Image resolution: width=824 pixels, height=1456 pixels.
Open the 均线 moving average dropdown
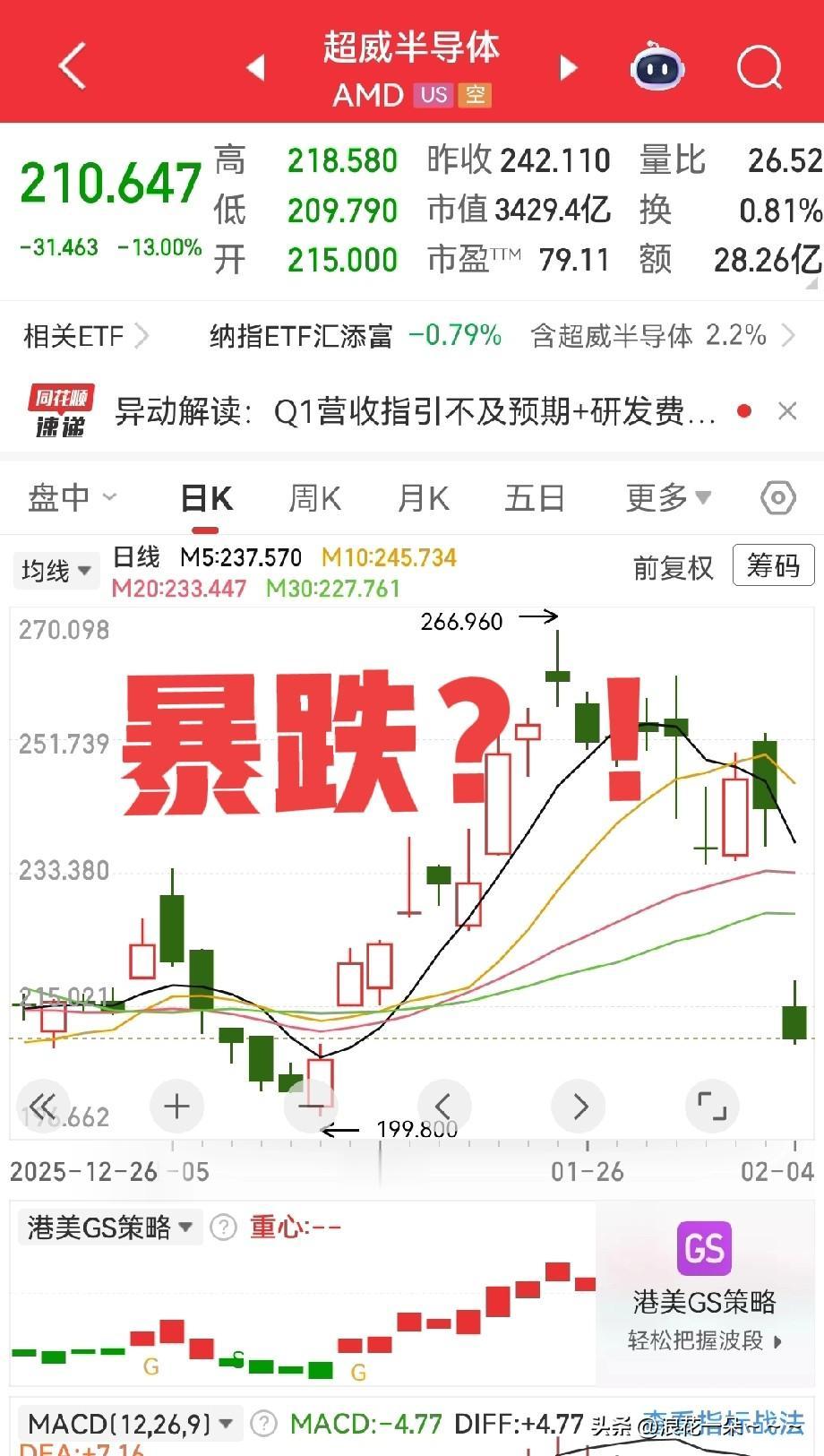click(x=56, y=570)
